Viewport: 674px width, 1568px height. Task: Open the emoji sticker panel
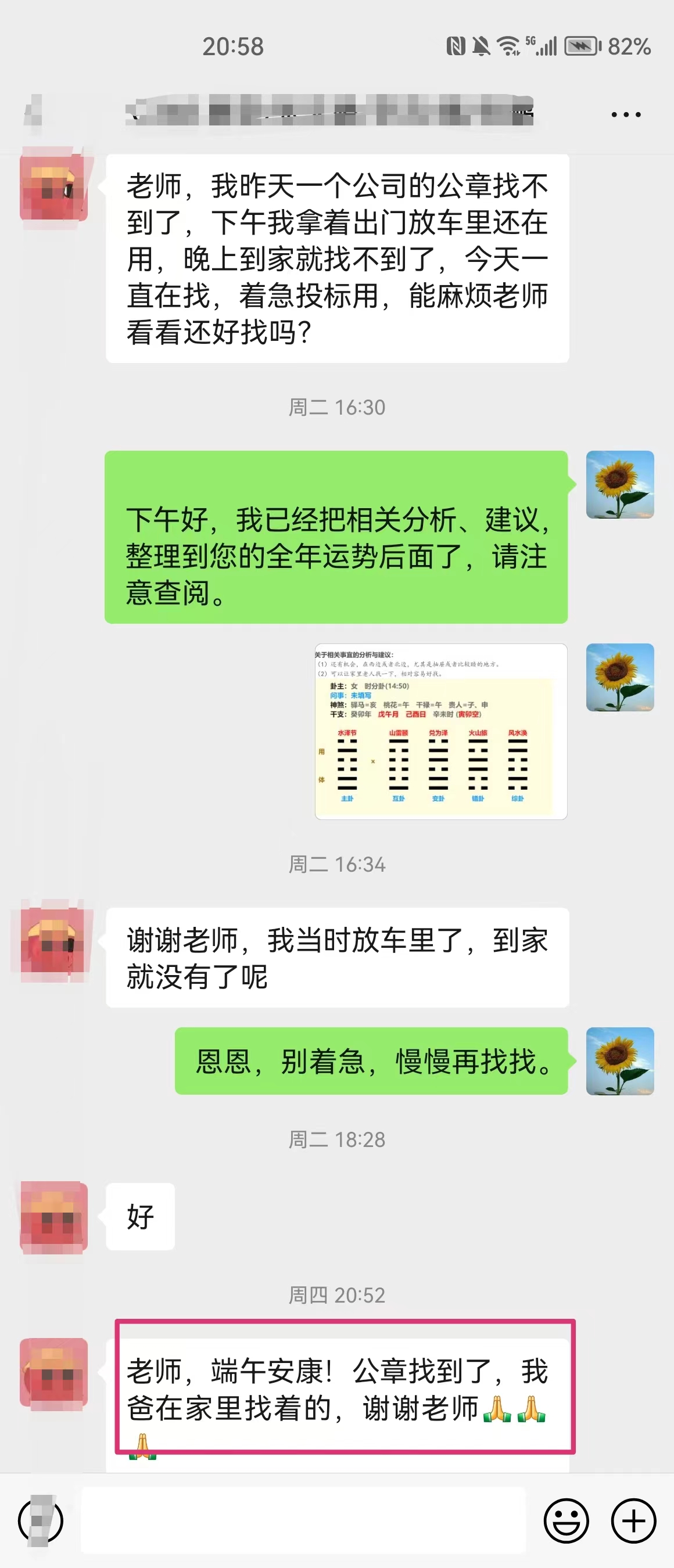(565, 1520)
